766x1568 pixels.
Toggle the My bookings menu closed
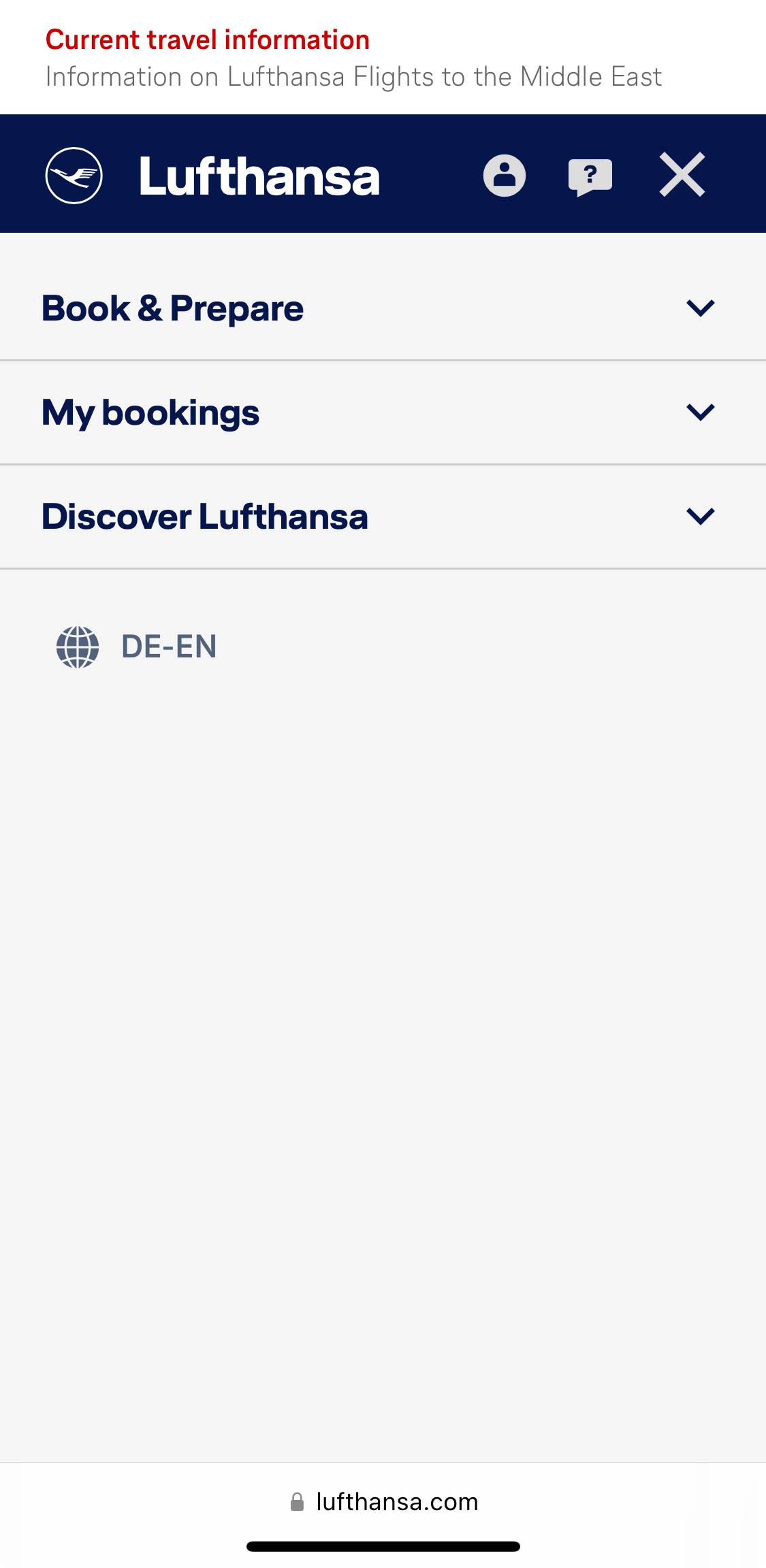click(x=150, y=412)
